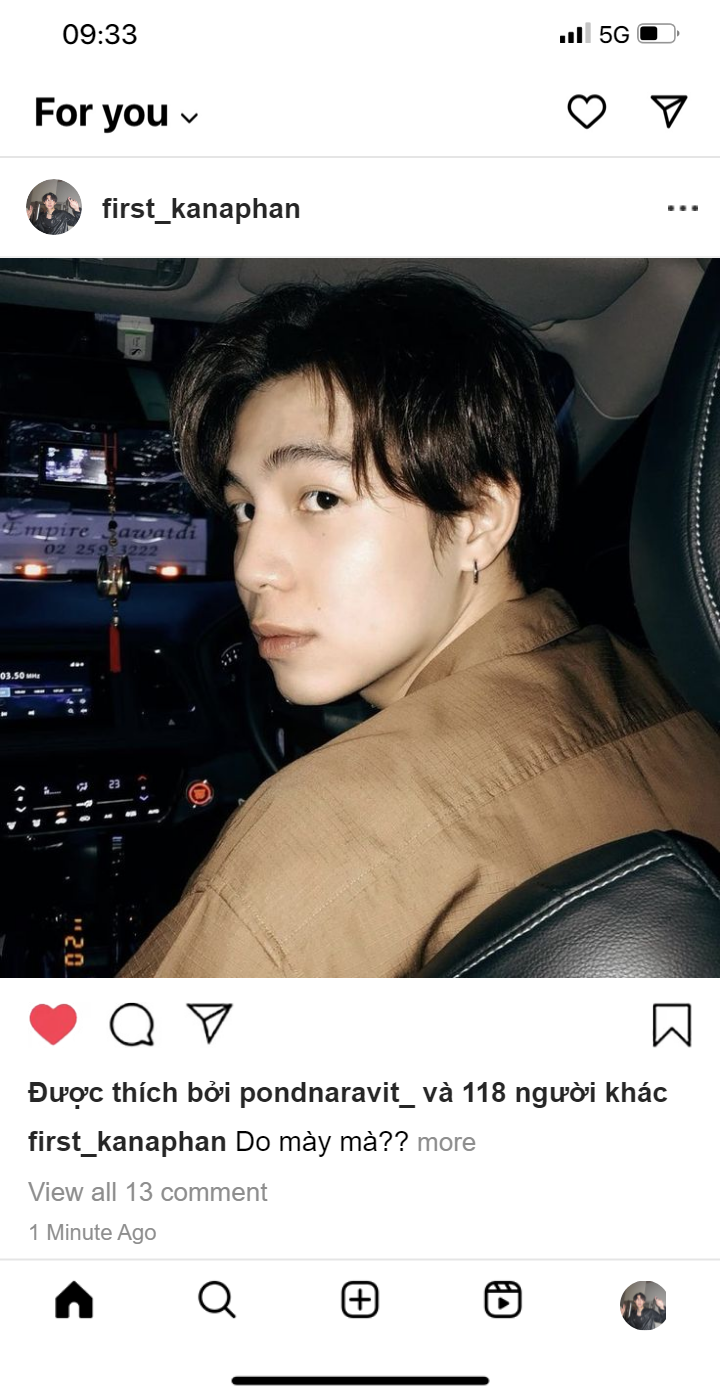
Task: Bookmark first_kanaphan's post
Action: [672, 1025]
